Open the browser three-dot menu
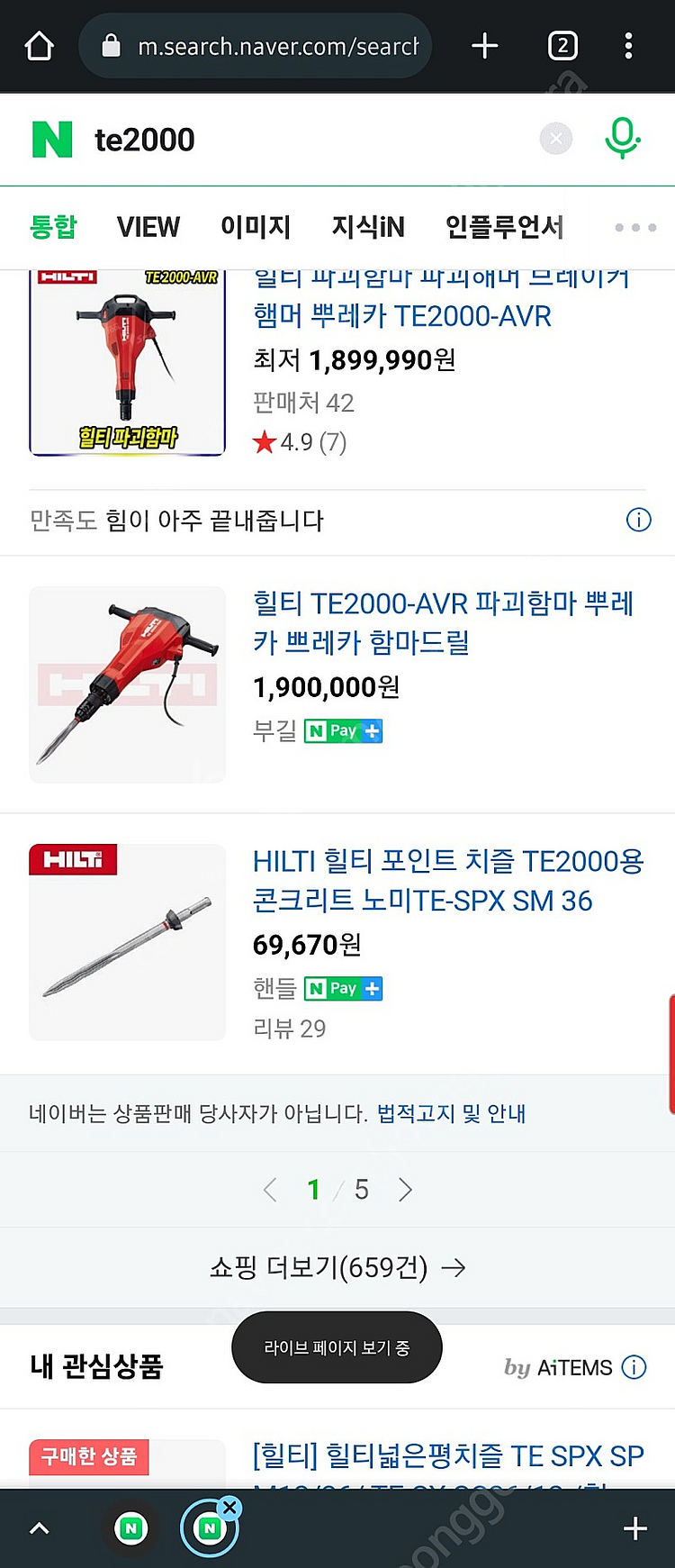The width and height of the screenshot is (675, 1568). 628,45
